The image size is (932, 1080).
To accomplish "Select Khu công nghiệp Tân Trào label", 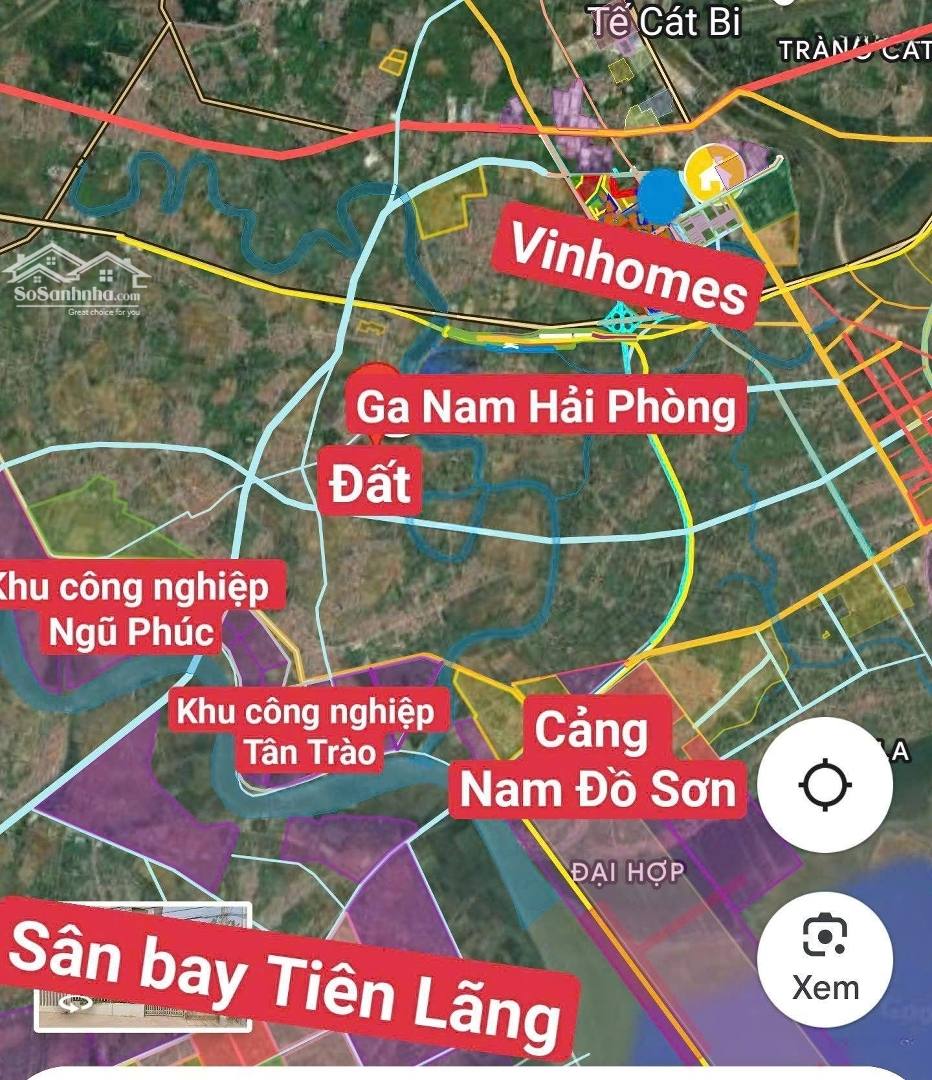I will pyautogui.click(x=306, y=732).
